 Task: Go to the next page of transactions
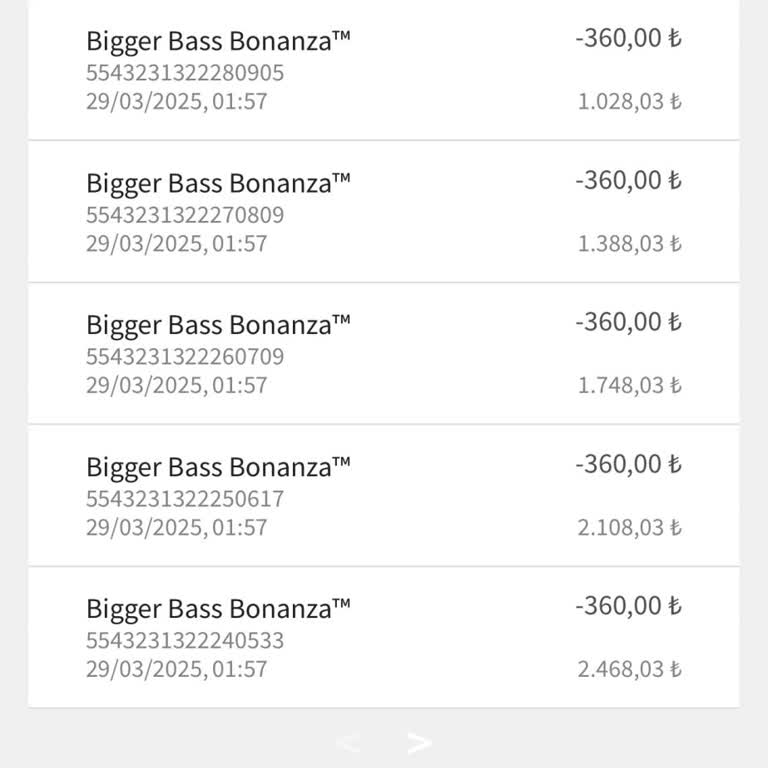coord(420,743)
